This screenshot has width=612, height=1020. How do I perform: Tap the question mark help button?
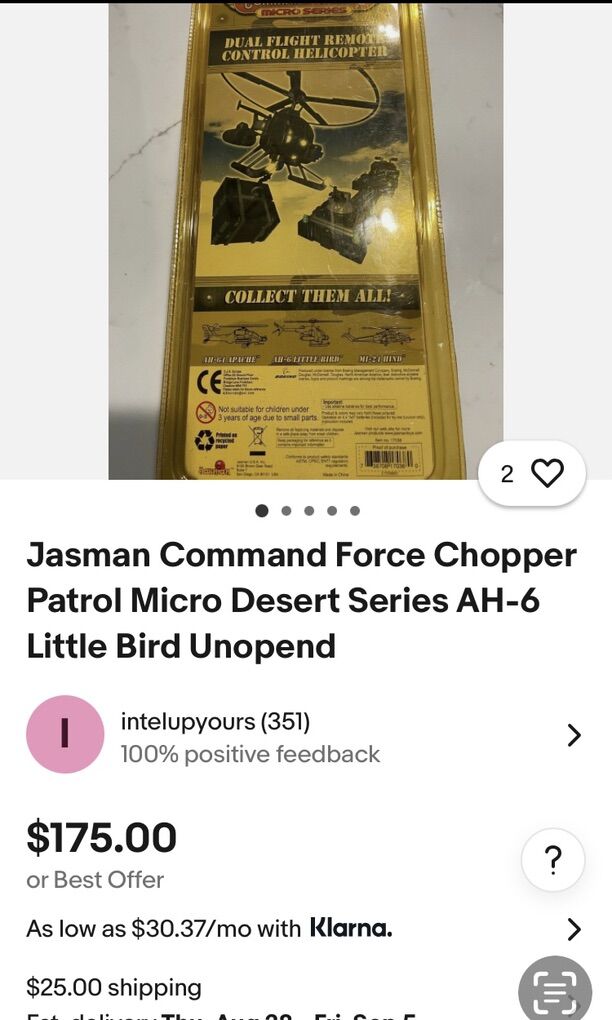[x=552, y=859]
